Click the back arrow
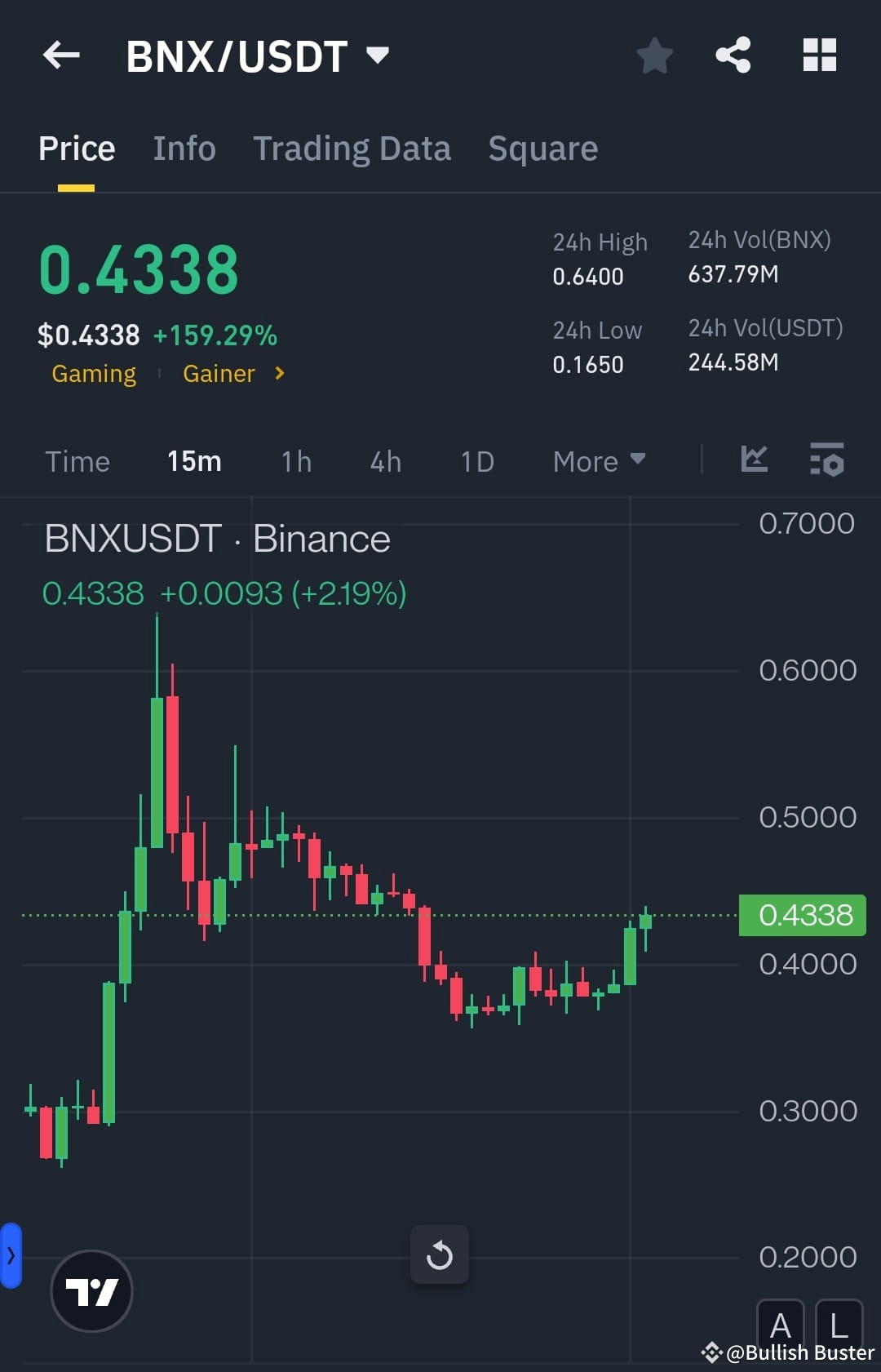 [61, 56]
